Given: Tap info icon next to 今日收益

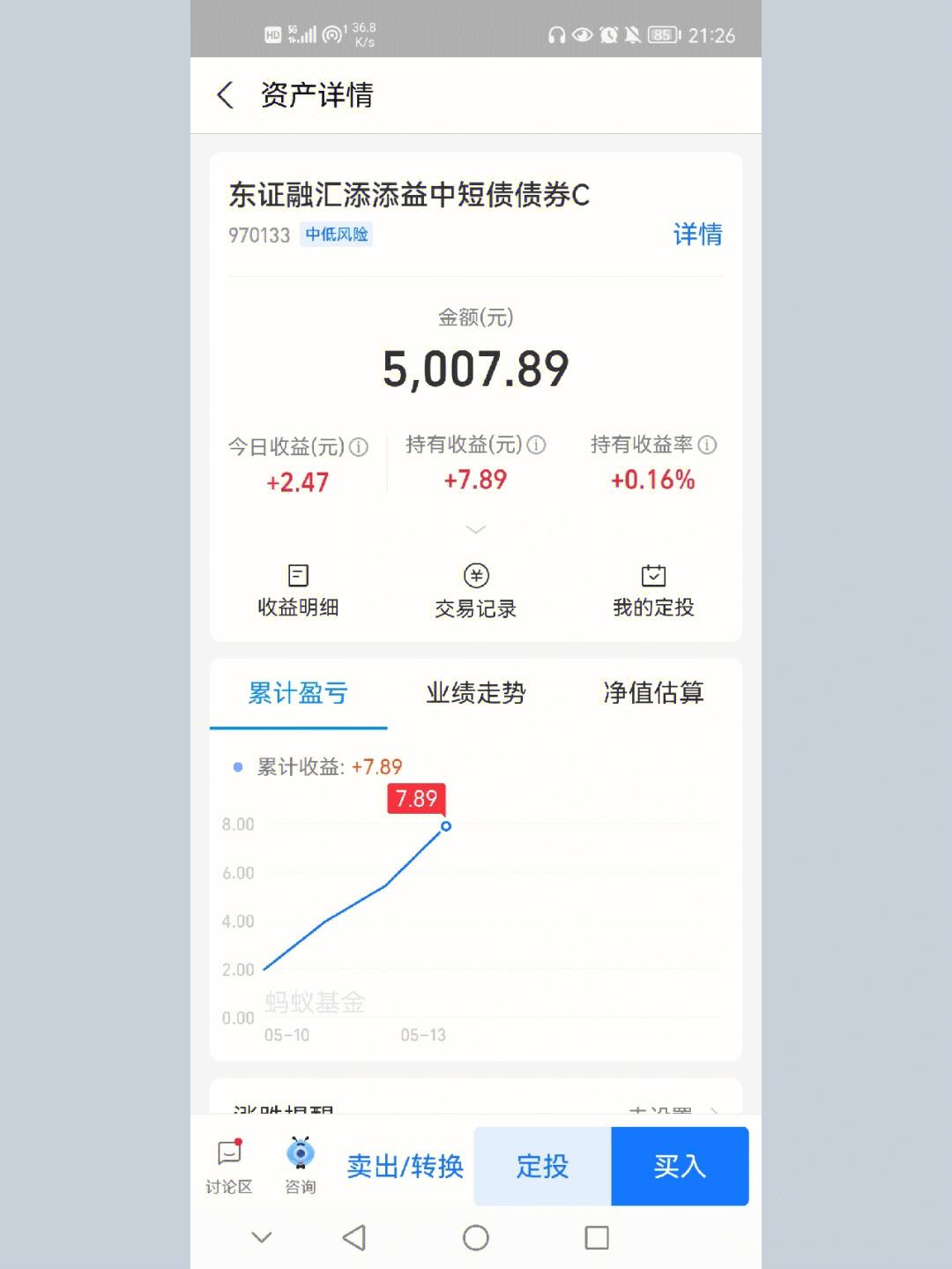Looking at the screenshot, I should tap(359, 447).
